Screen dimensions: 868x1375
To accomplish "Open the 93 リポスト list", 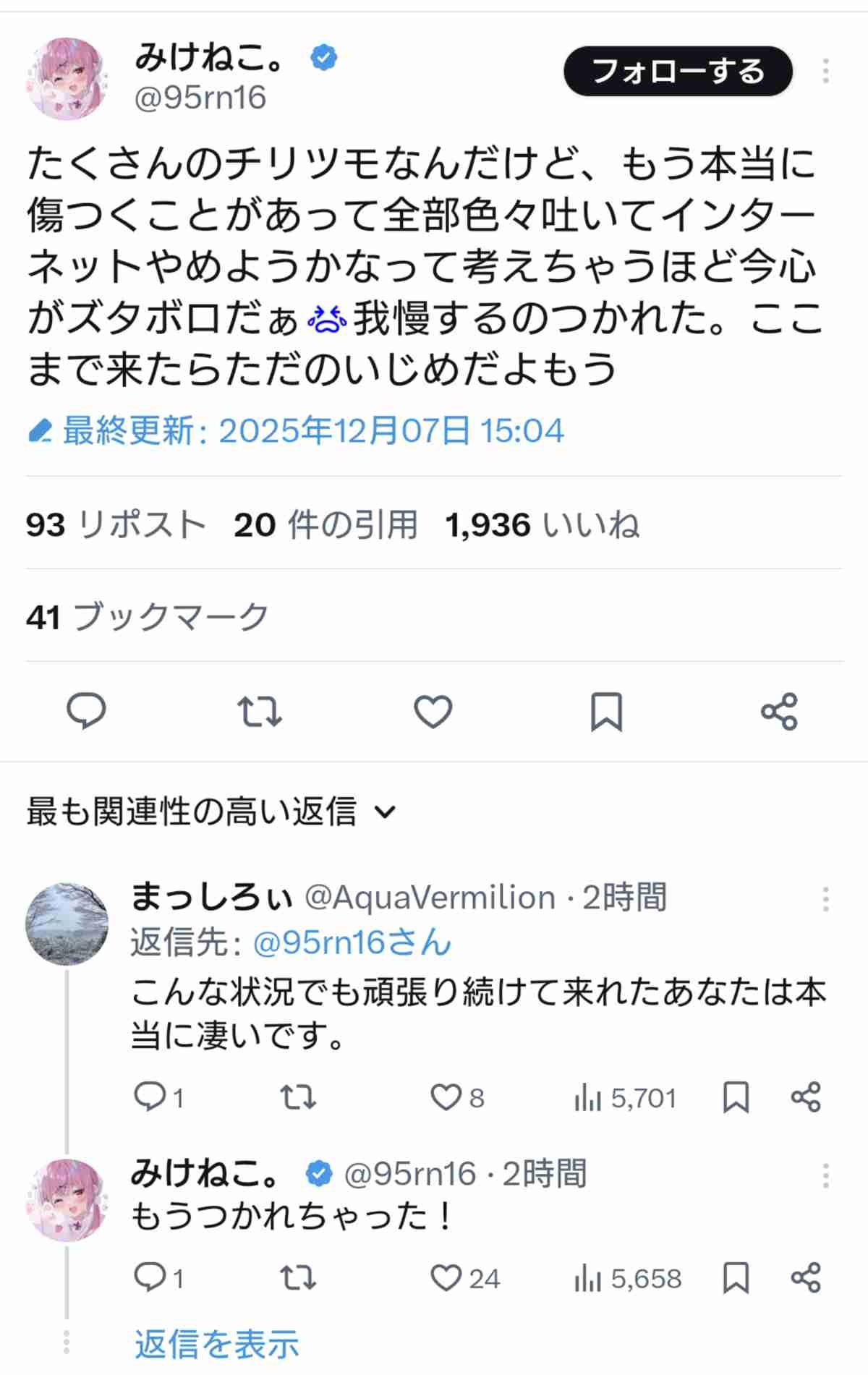I will pos(116,524).
